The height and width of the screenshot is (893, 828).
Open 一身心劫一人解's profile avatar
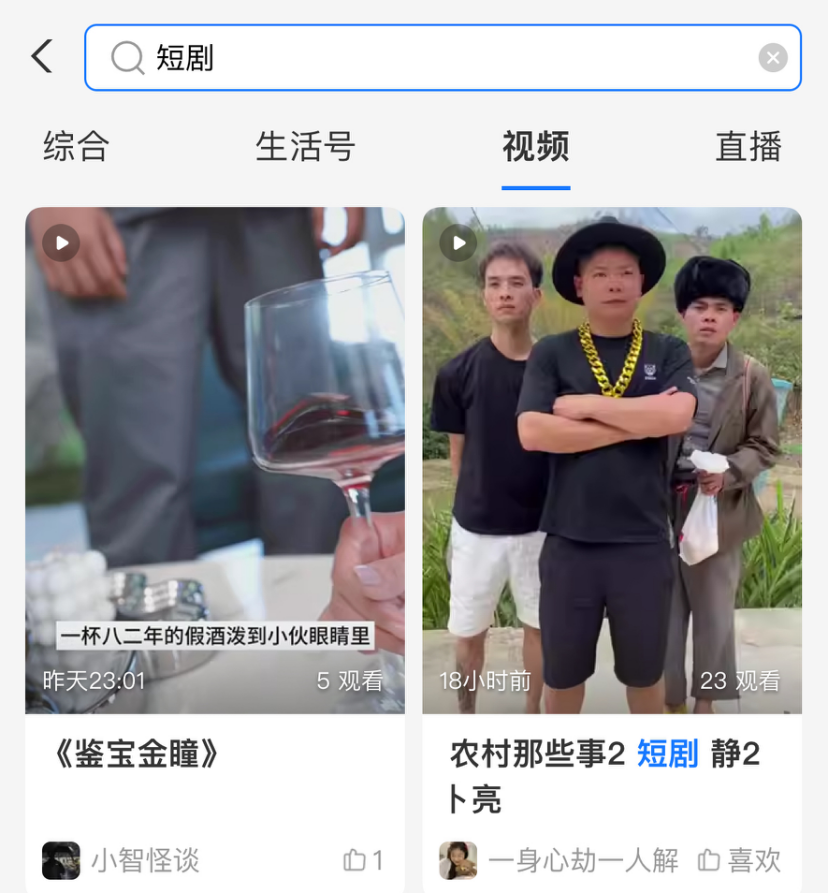pos(459,860)
